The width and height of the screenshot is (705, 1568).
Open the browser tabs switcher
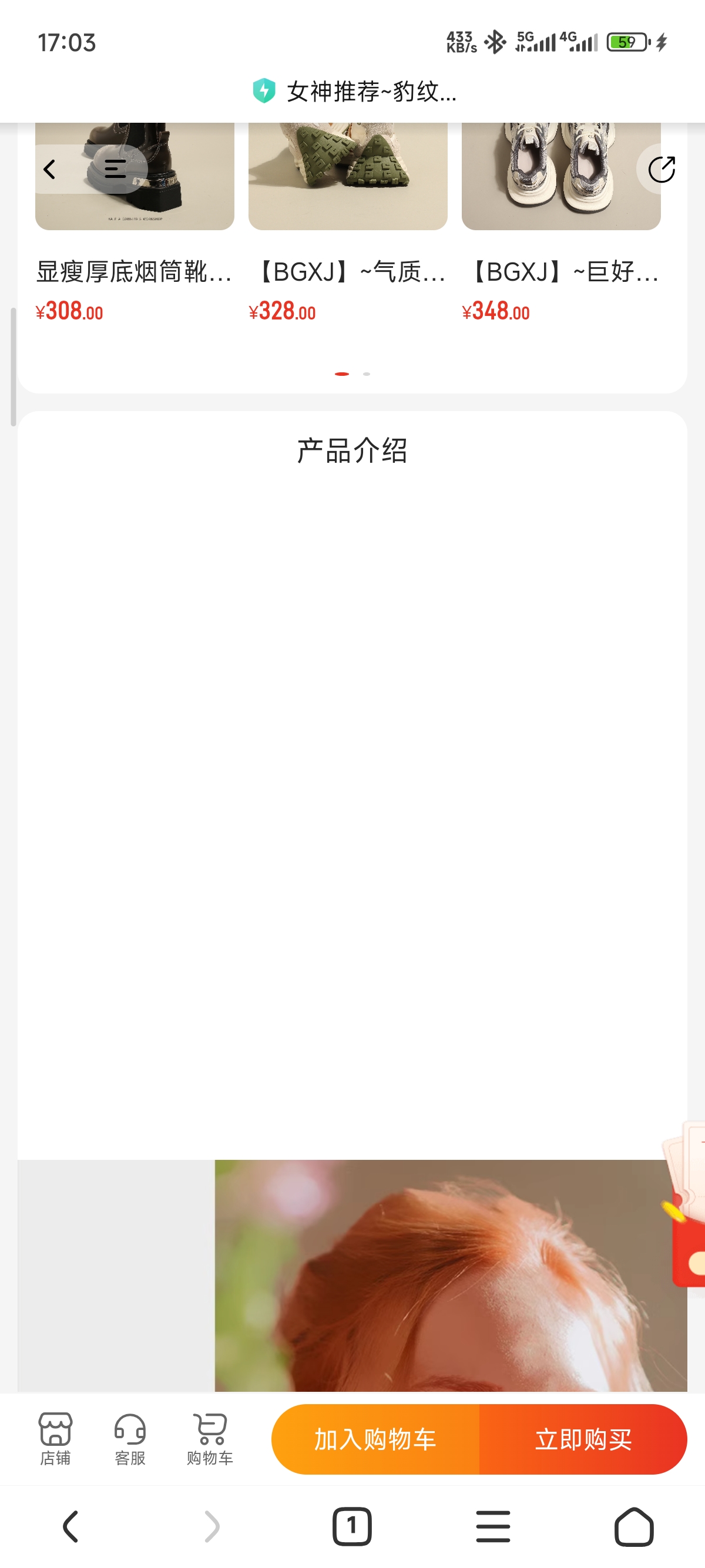[352, 1527]
